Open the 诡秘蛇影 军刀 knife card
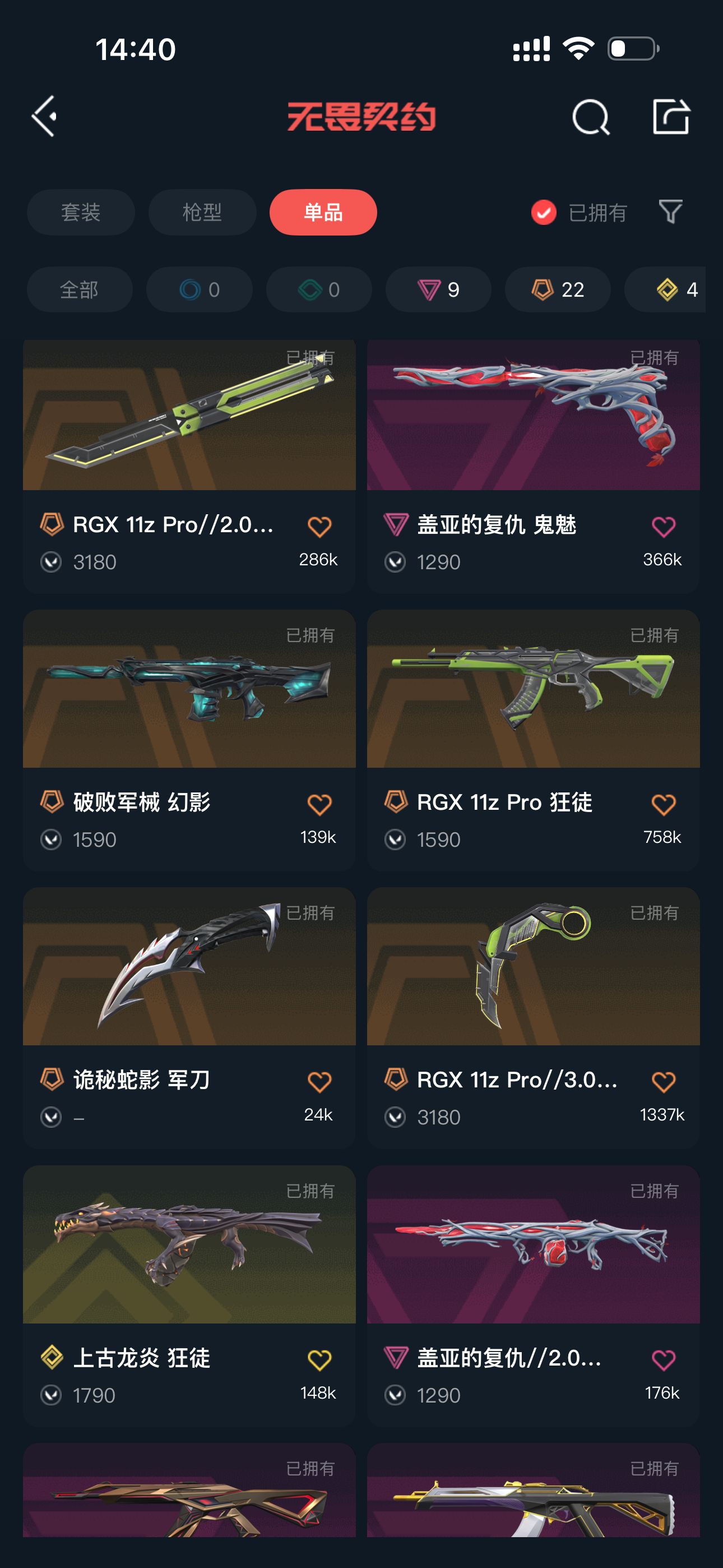 click(189, 980)
